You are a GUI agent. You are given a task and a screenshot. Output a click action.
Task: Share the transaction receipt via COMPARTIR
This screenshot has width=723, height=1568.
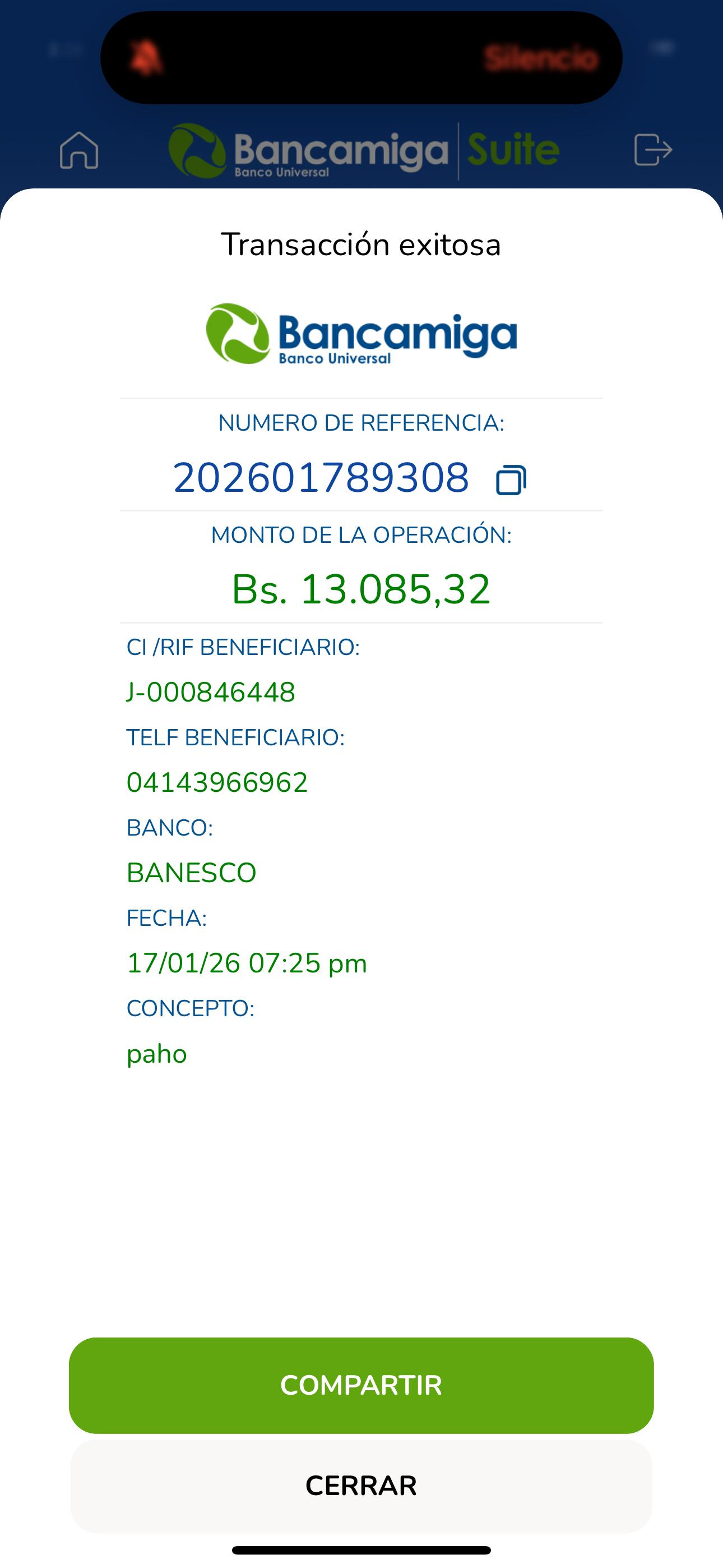click(x=361, y=1385)
